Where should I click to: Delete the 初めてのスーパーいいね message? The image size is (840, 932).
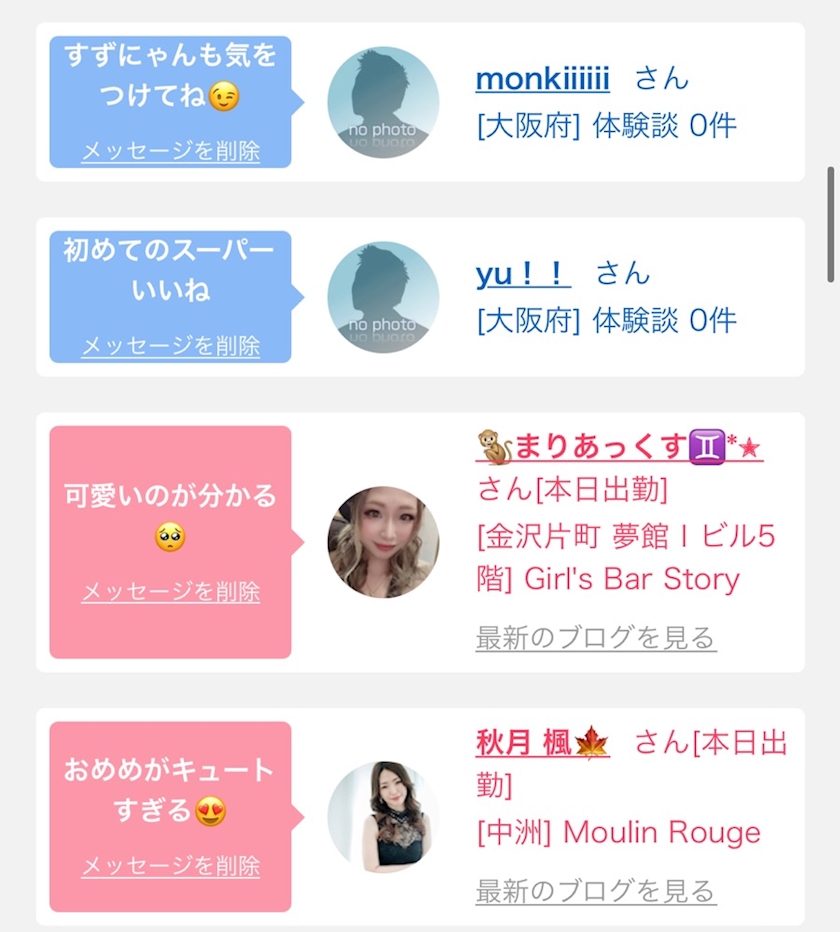[171, 346]
